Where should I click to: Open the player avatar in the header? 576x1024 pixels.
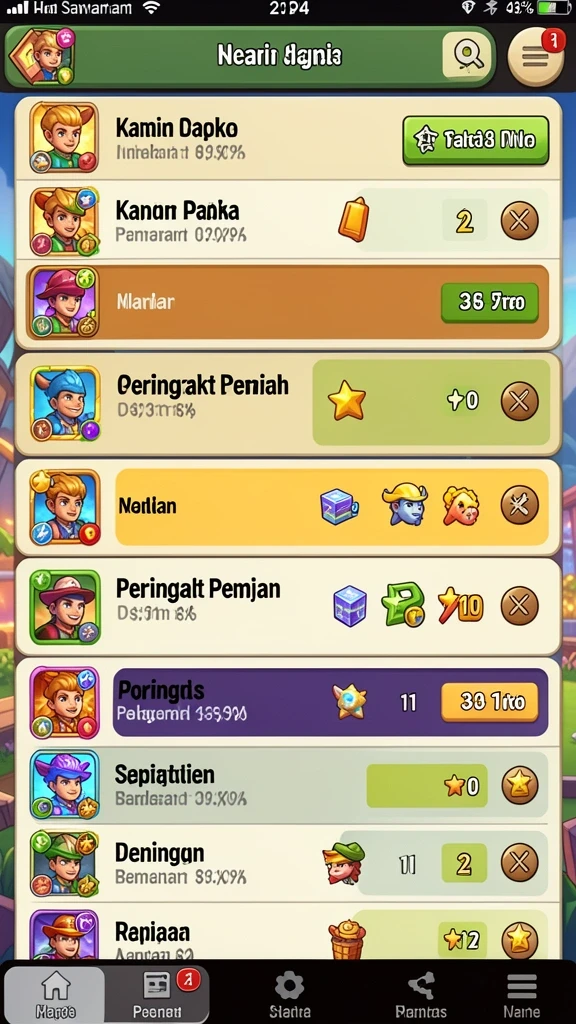(x=42, y=56)
